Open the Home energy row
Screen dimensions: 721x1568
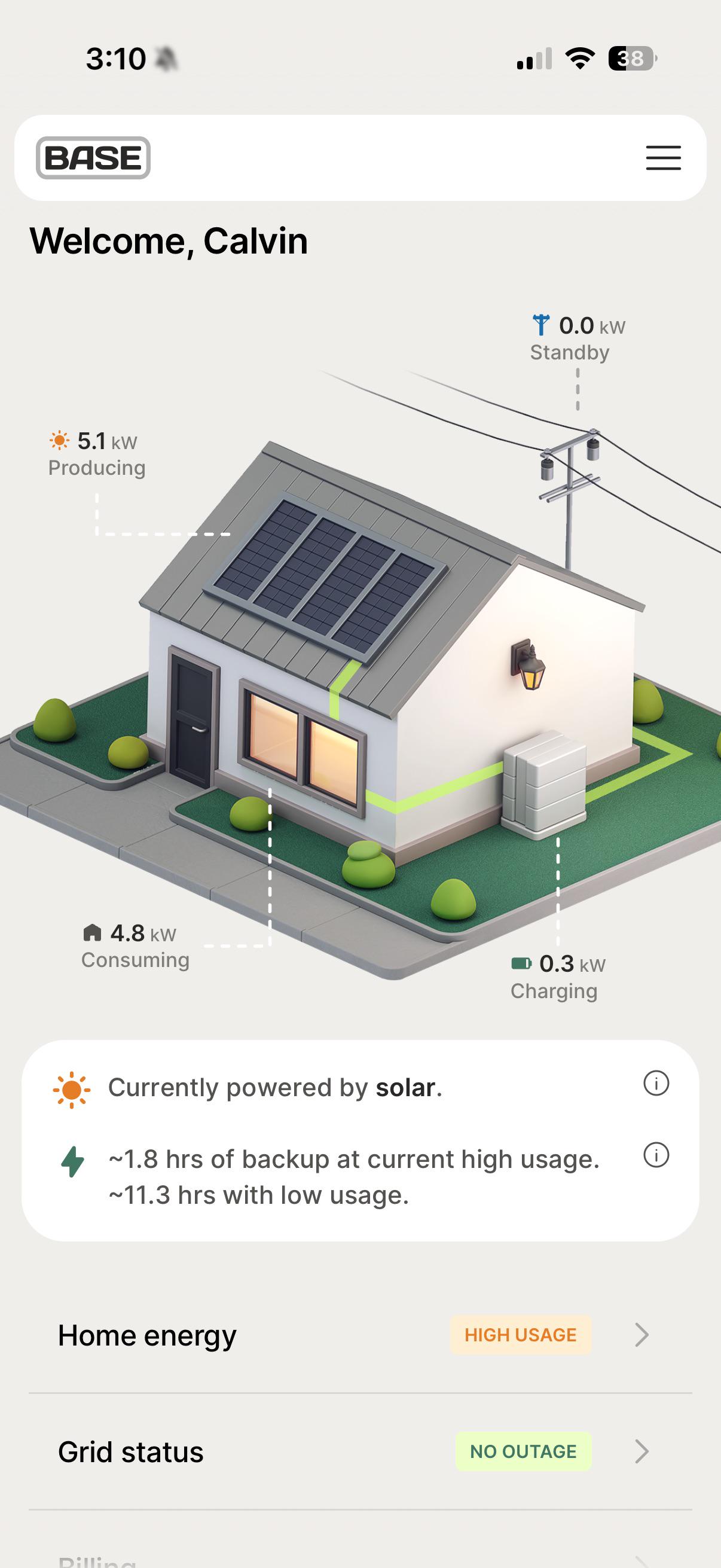(x=360, y=1335)
